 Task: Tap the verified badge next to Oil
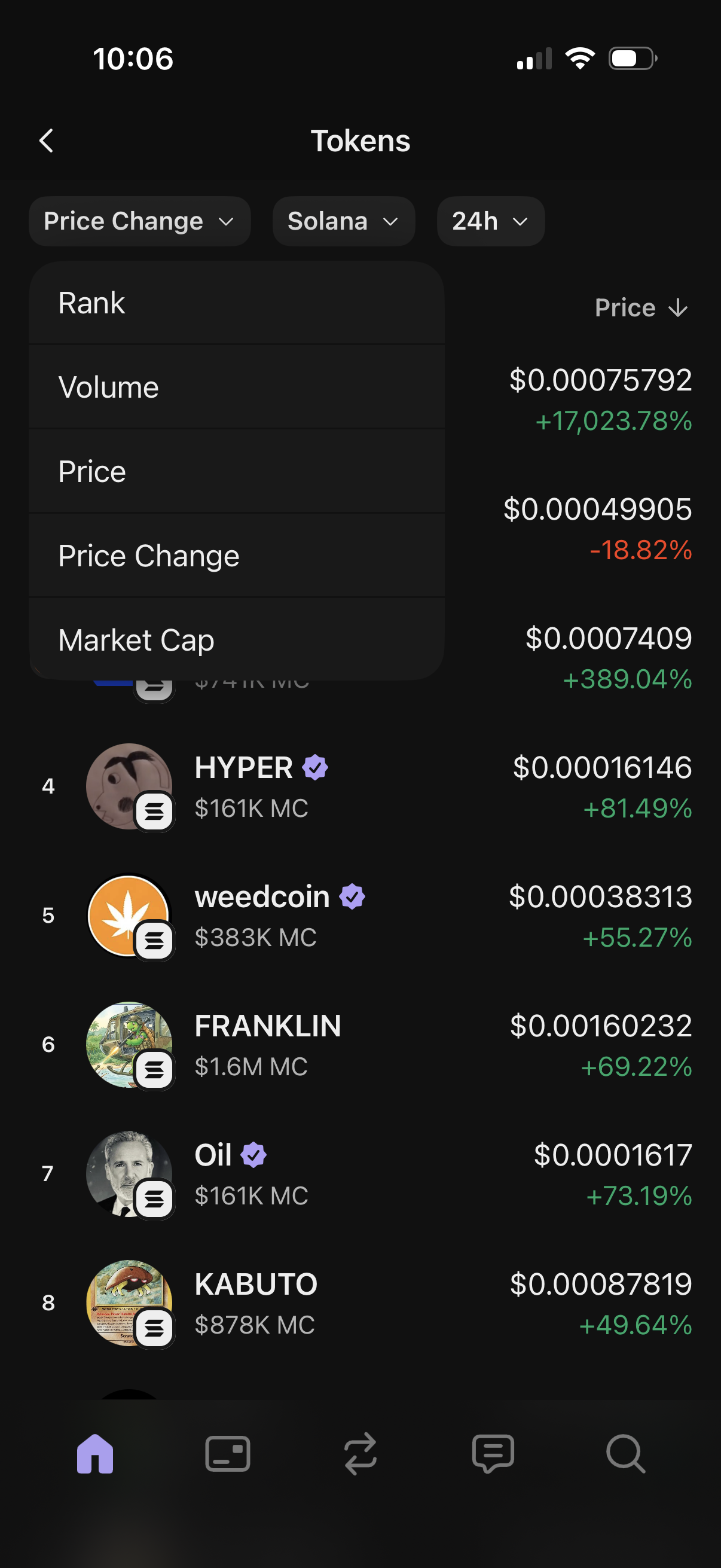tap(253, 1154)
